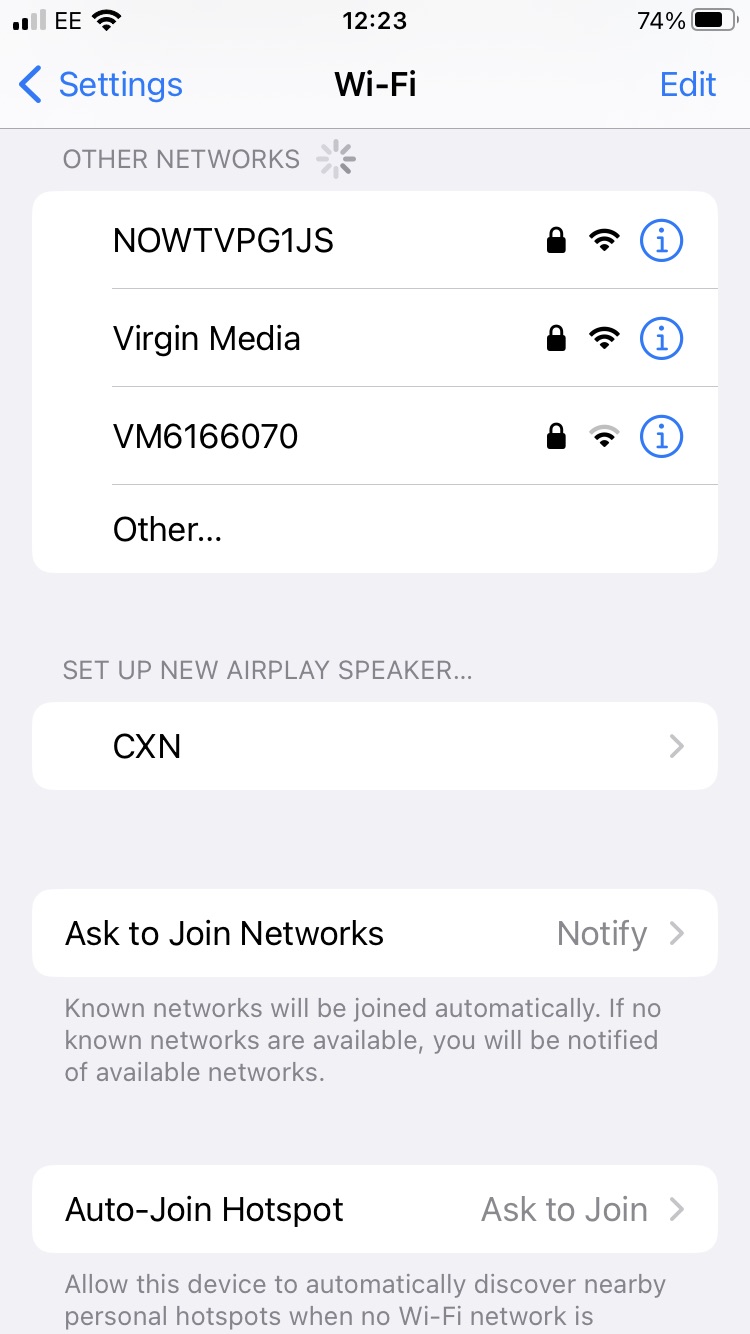Open Auto-Join Hotspot options
The width and height of the screenshot is (750, 1334).
pyautogui.click(x=375, y=1209)
